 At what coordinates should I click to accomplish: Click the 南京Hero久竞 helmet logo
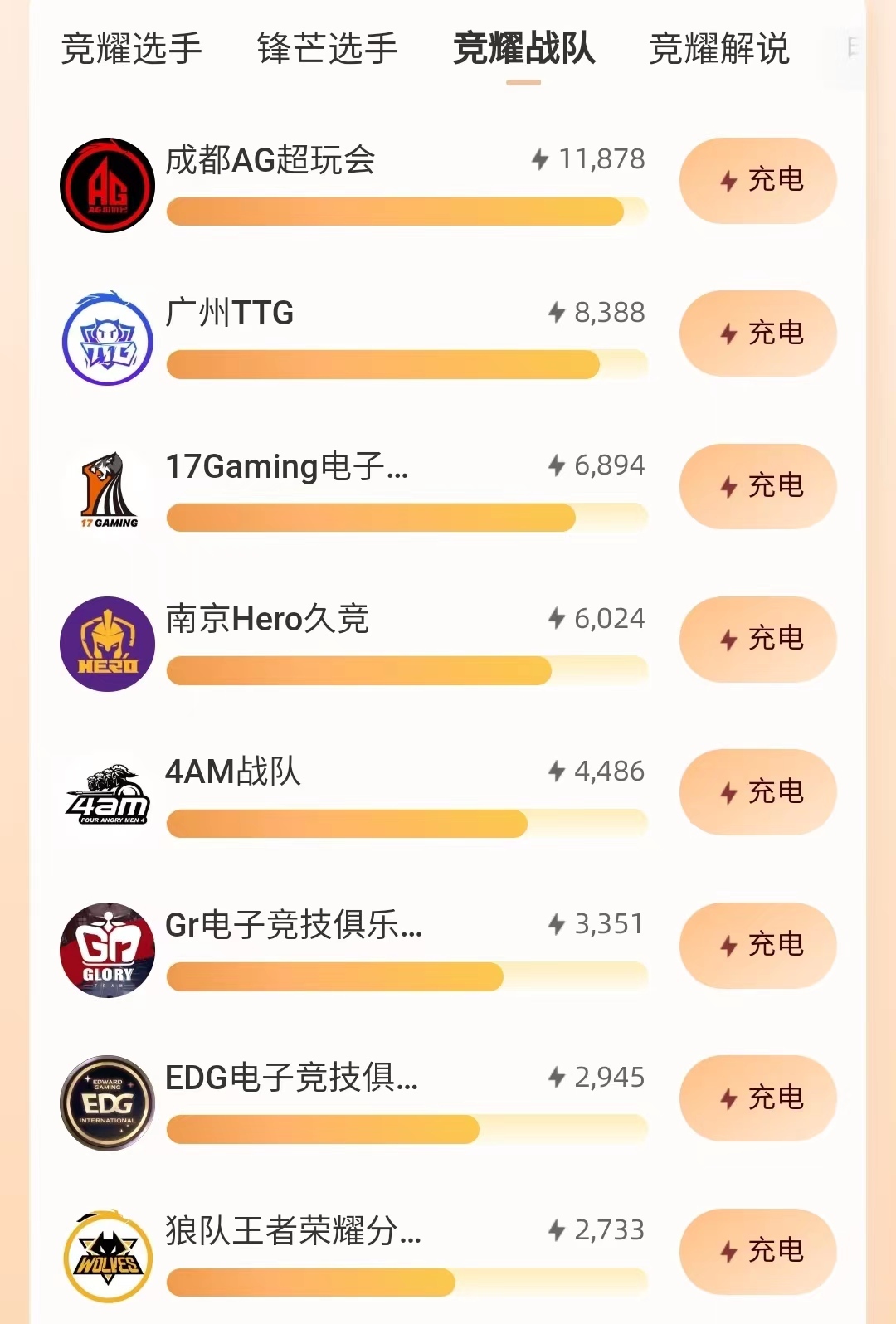coord(106,640)
